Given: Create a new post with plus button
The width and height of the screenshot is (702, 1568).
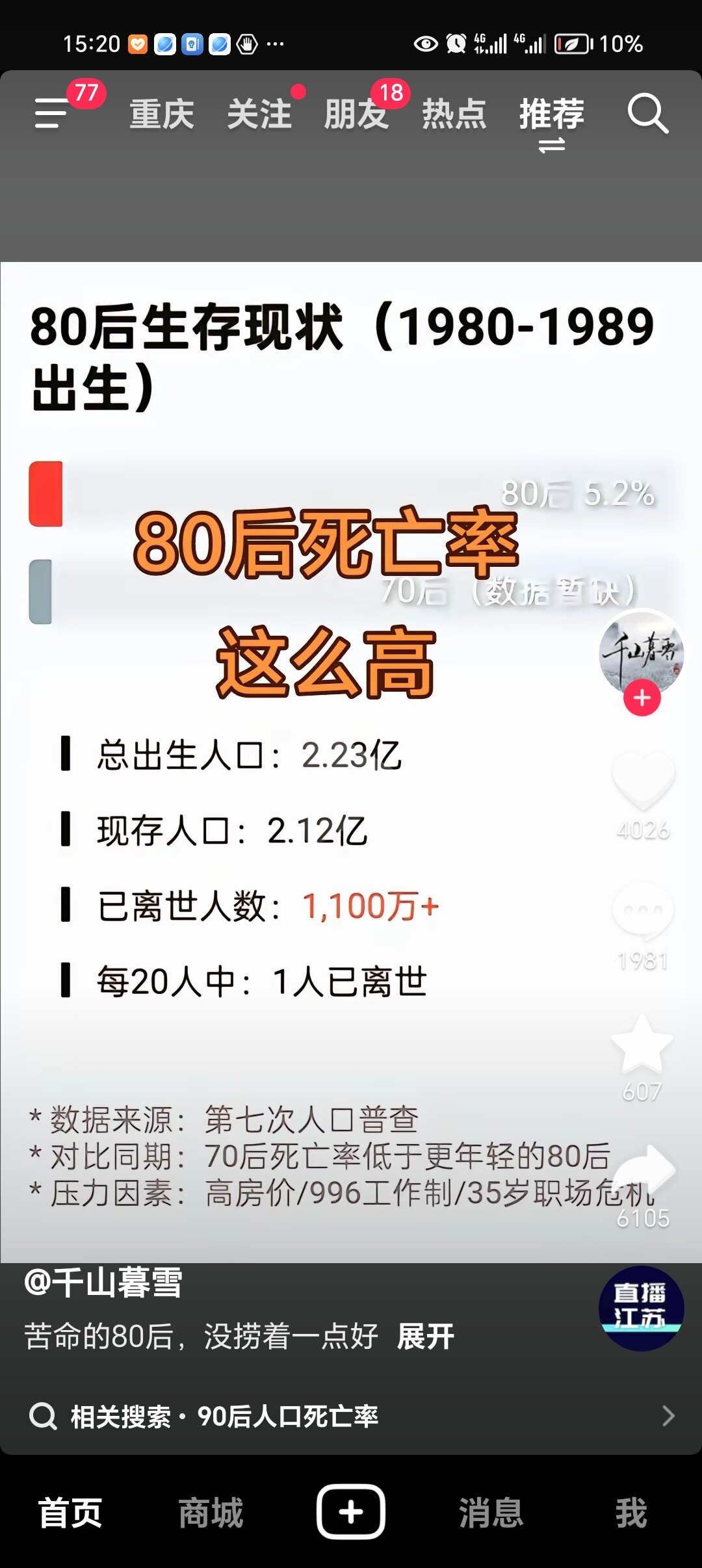Looking at the screenshot, I should point(351,1512).
